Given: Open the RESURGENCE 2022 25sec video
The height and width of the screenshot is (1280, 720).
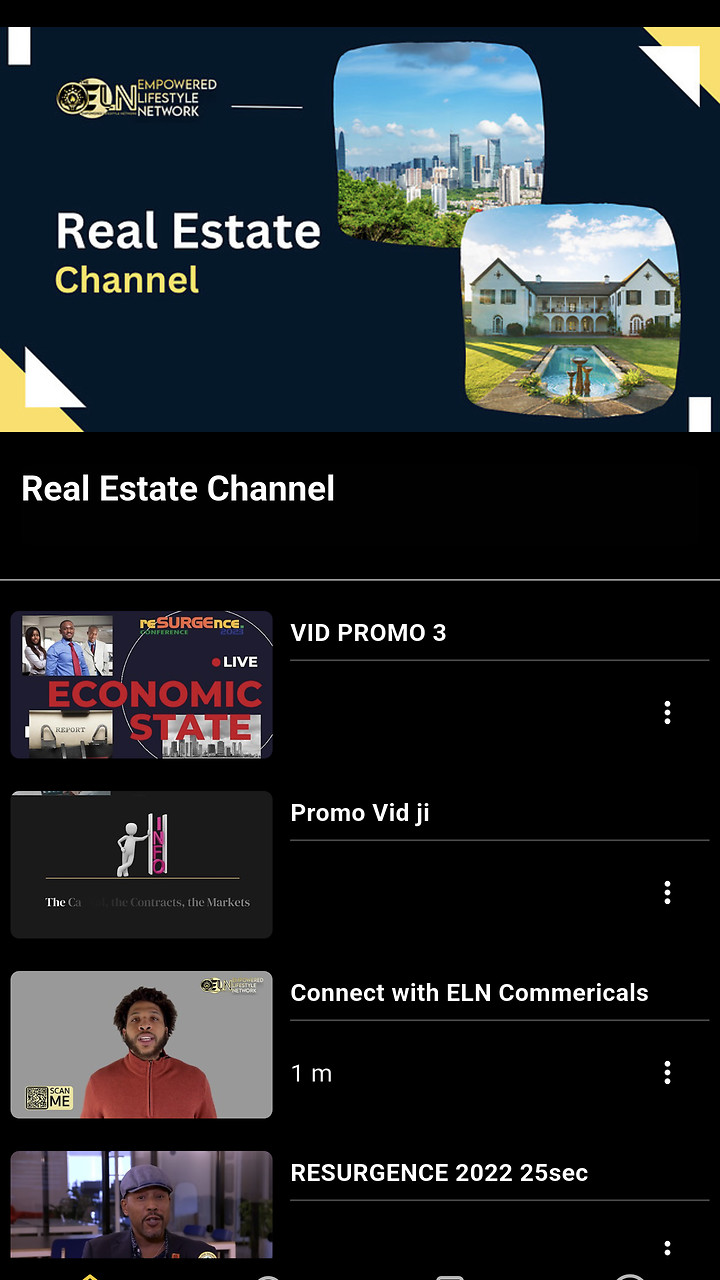Looking at the screenshot, I should pyautogui.click(x=440, y=1172).
